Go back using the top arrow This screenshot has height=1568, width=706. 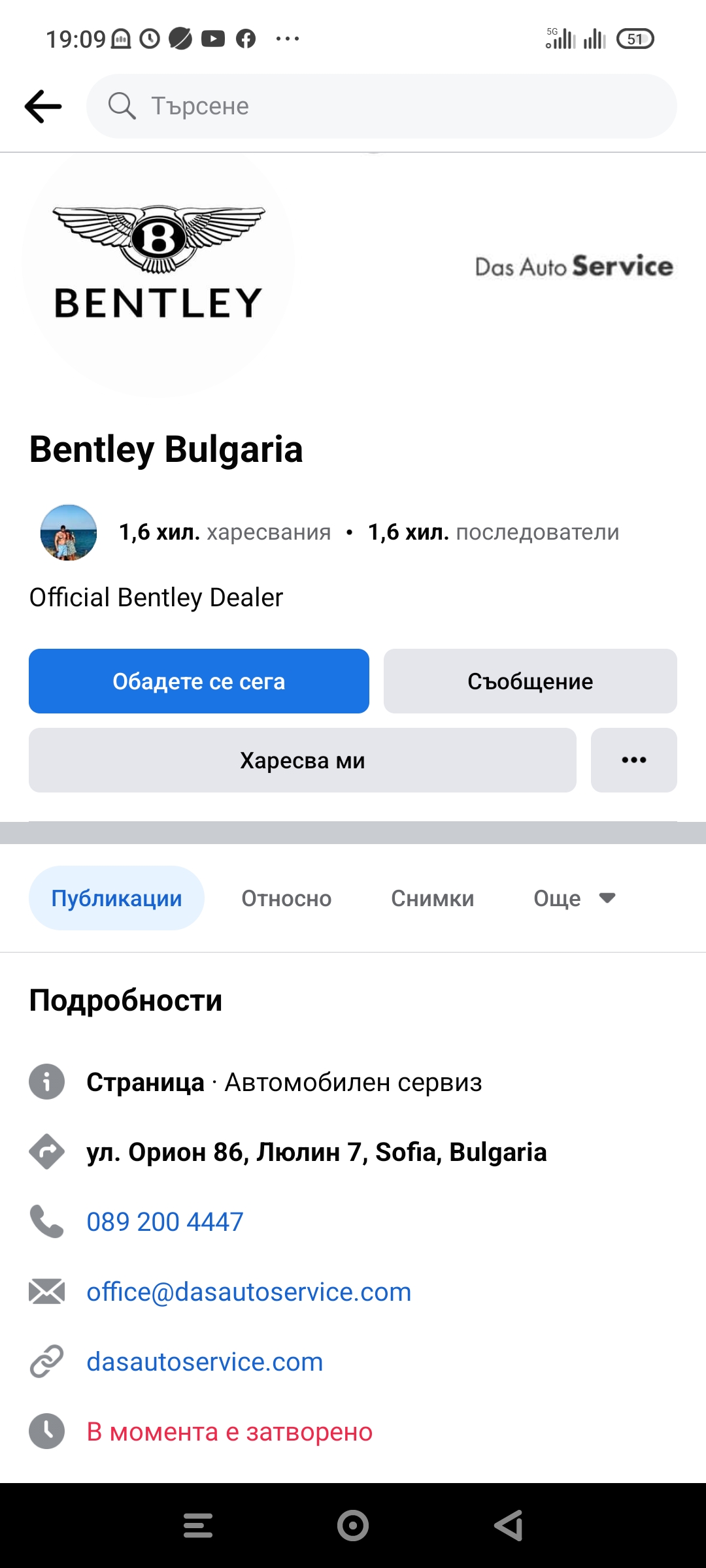tap(43, 106)
